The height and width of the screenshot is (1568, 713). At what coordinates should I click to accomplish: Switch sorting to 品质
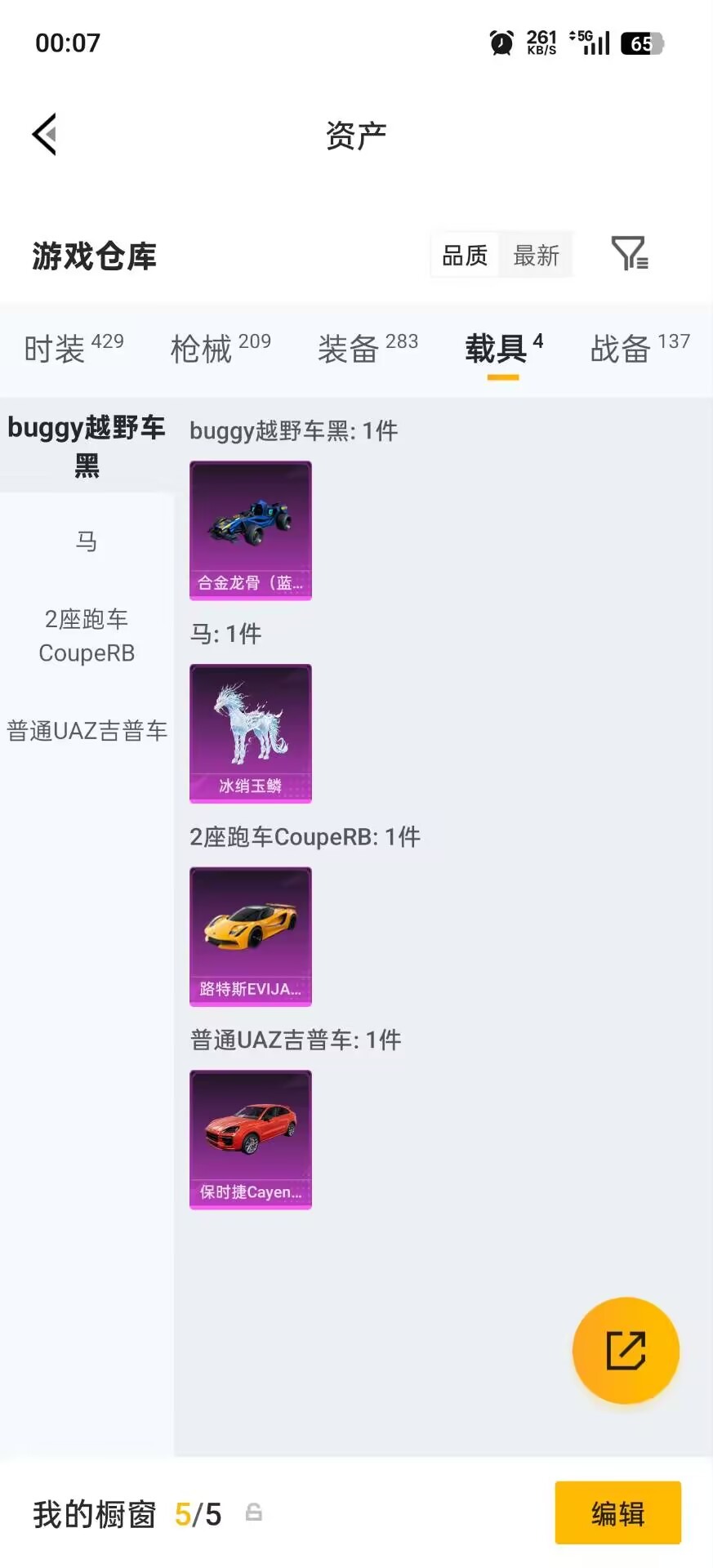464,255
